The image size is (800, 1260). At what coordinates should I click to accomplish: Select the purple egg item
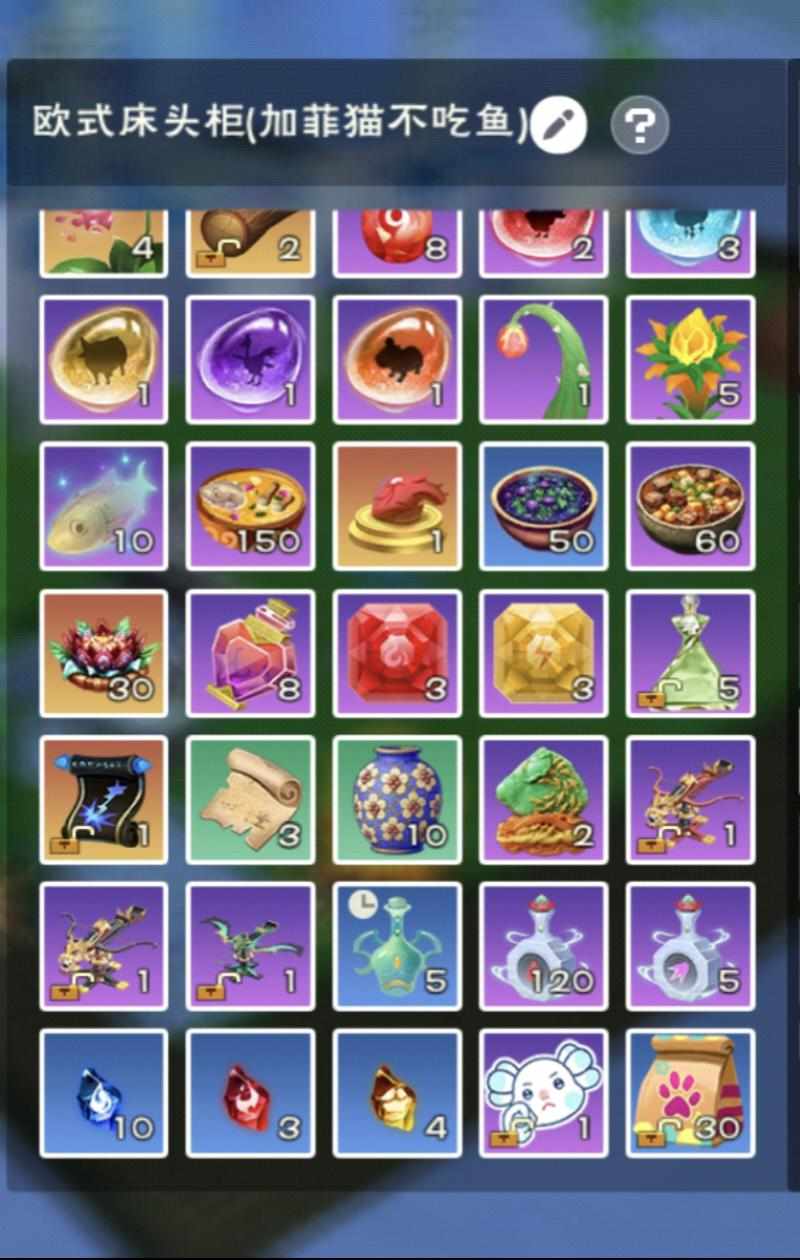point(251,359)
